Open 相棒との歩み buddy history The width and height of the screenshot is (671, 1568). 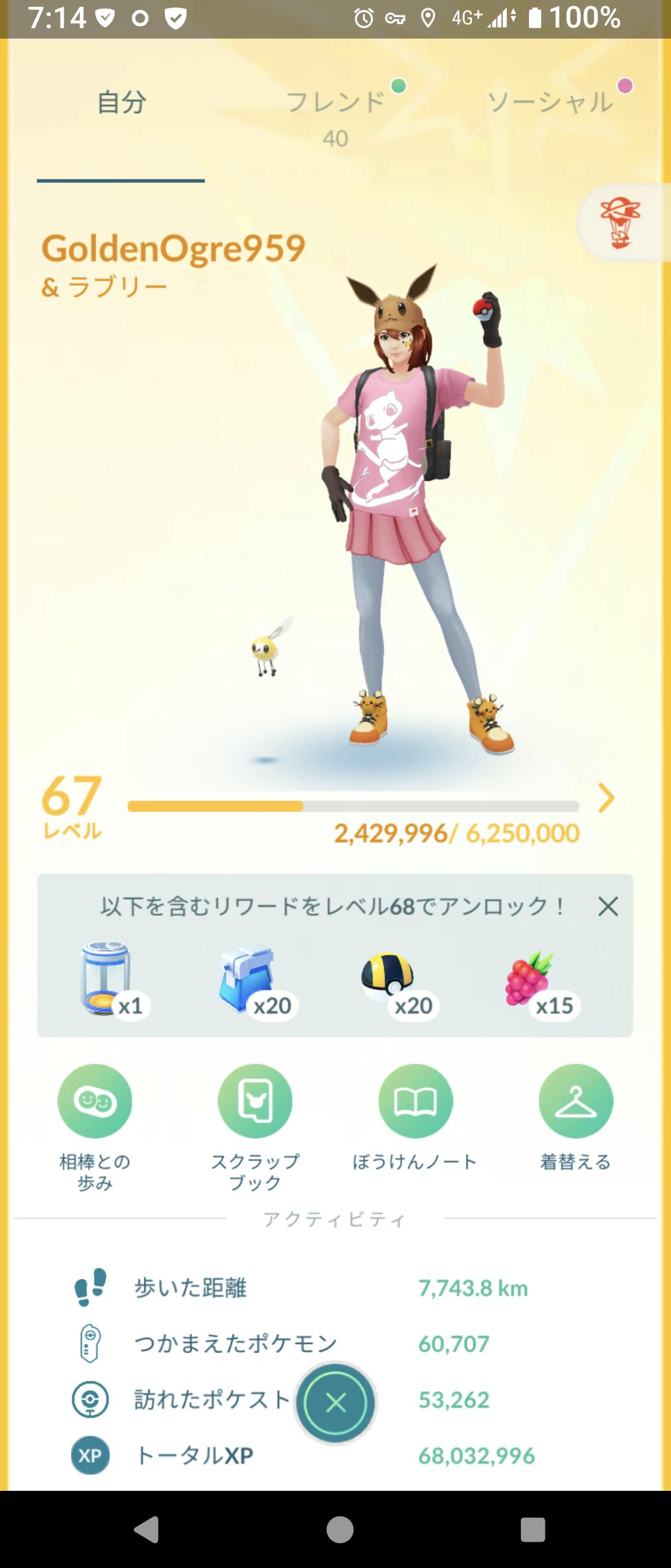click(95, 1101)
